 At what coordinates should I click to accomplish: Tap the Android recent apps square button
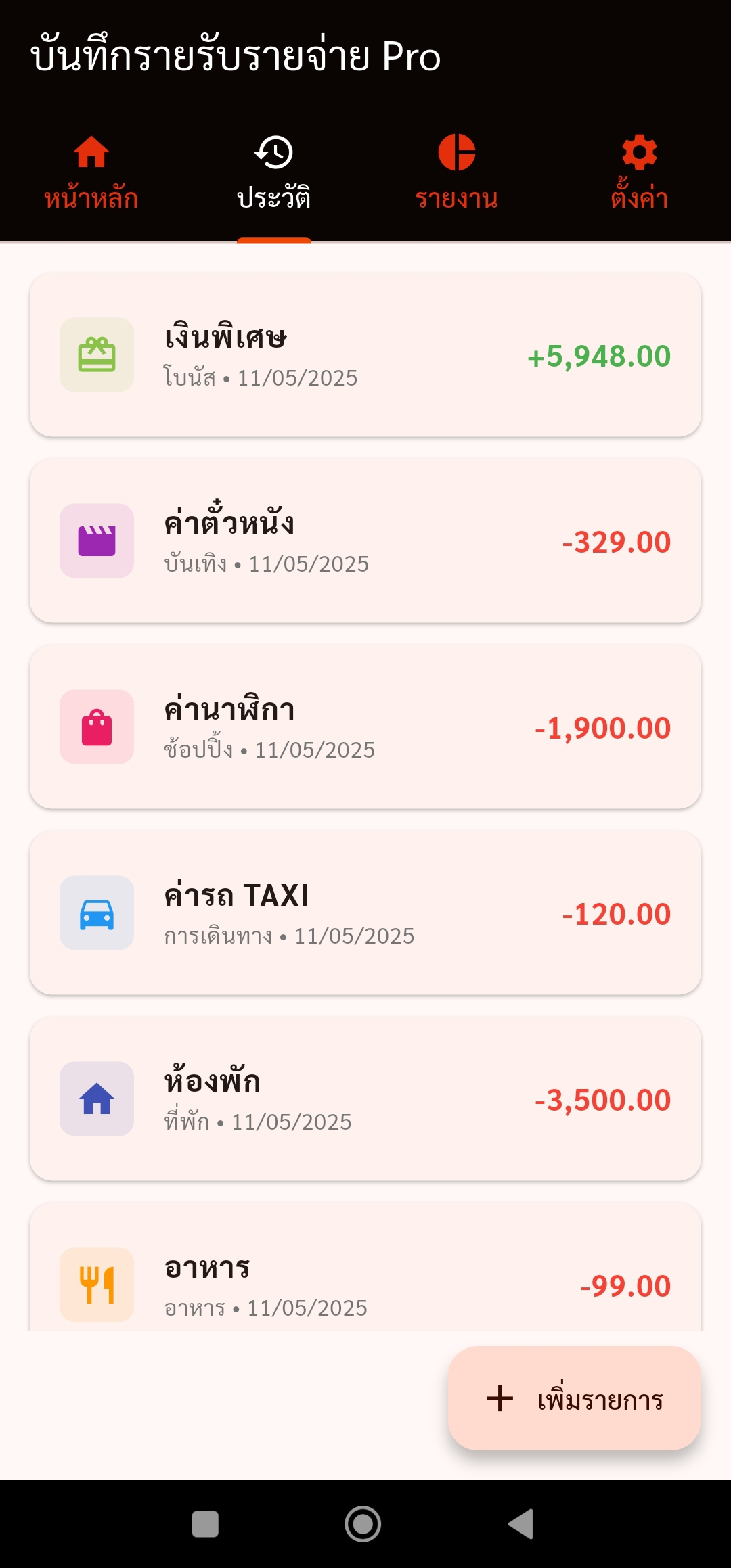click(x=204, y=1524)
